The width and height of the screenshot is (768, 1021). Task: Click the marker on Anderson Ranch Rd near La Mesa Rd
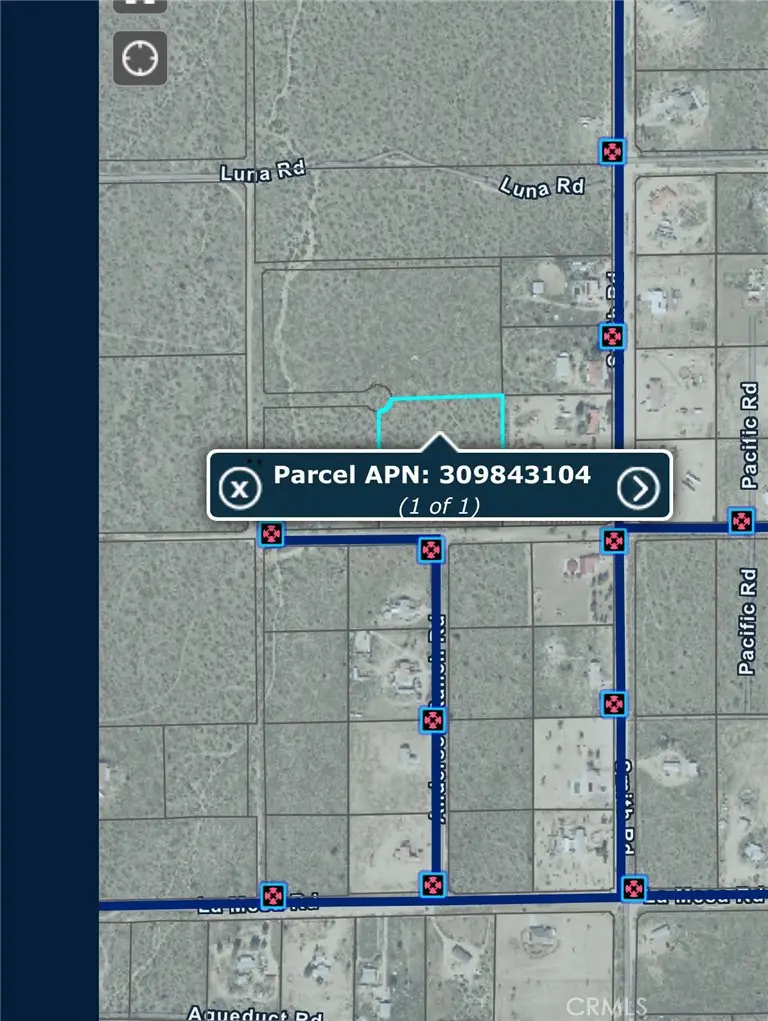coord(432,885)
